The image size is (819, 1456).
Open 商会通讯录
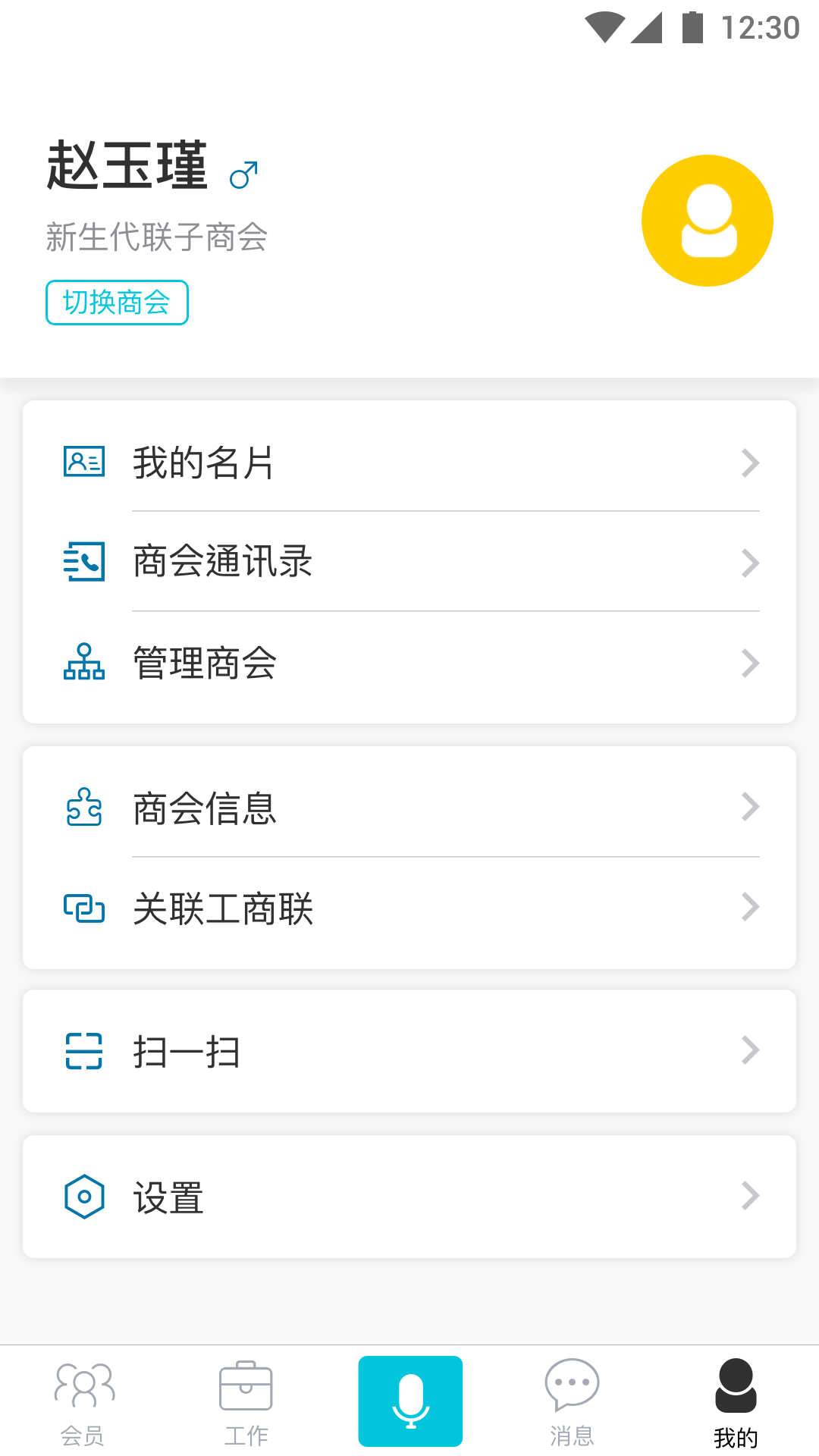[x=409, y=562]
